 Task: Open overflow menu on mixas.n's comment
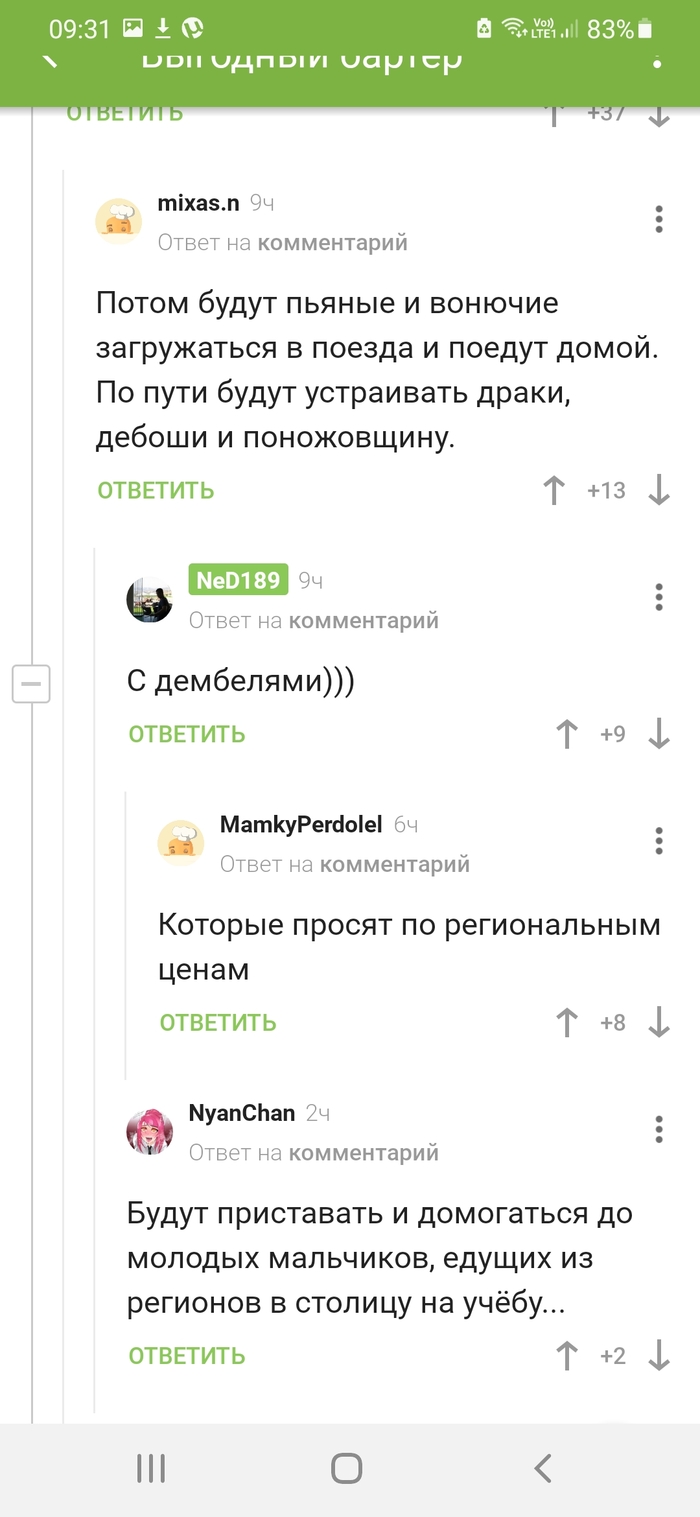[x=659, y=219]
